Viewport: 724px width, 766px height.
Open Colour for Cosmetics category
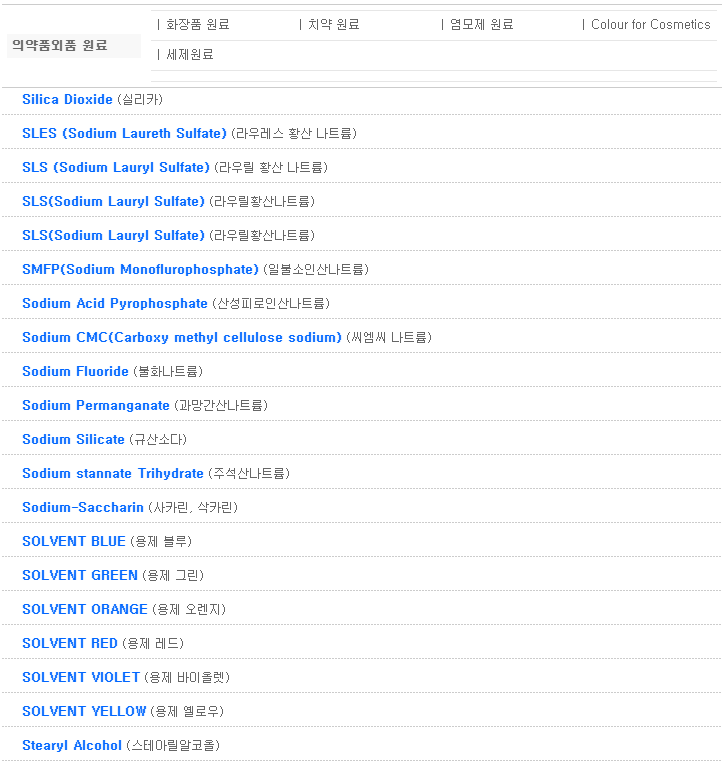pos(650,24)
